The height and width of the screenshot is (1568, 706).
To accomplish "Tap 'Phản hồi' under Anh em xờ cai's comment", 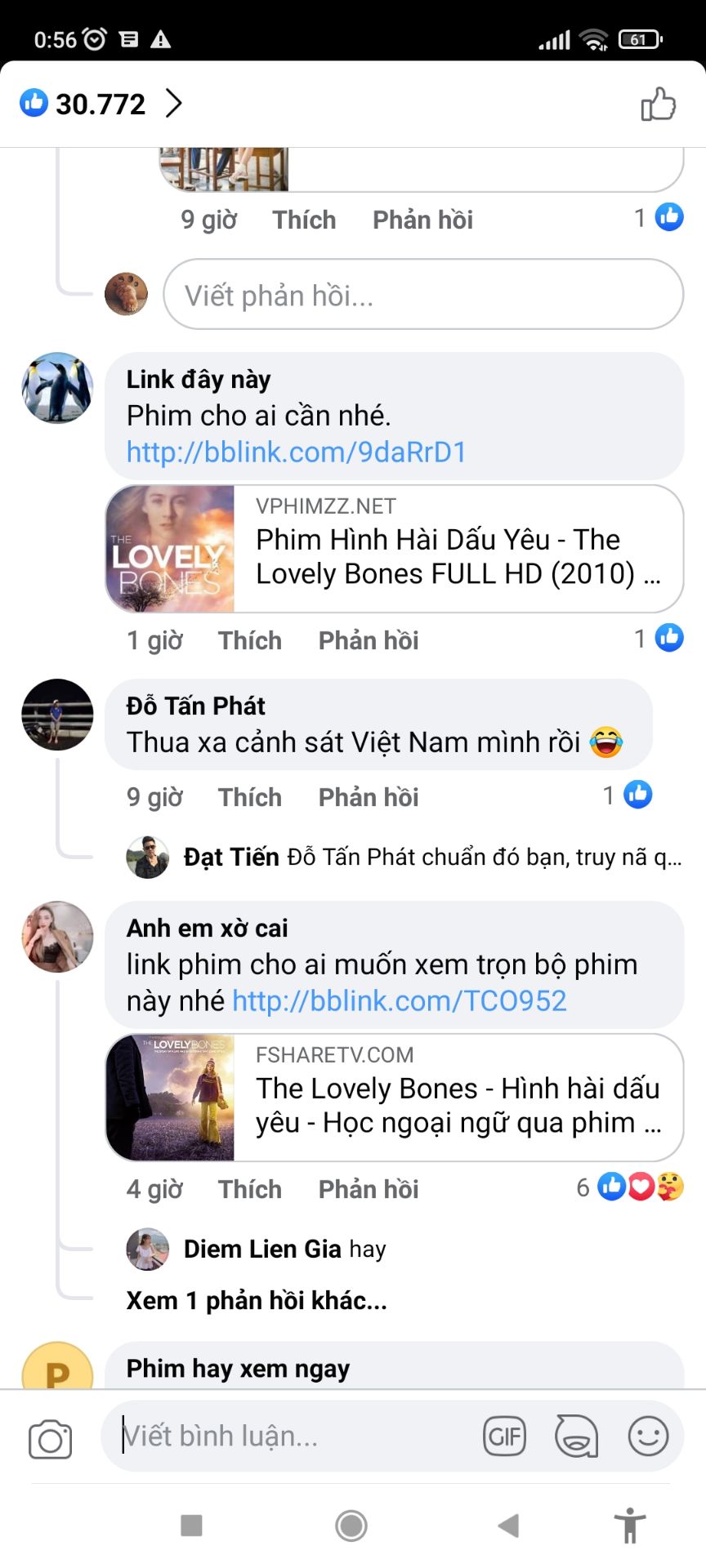I will 368,1189.
